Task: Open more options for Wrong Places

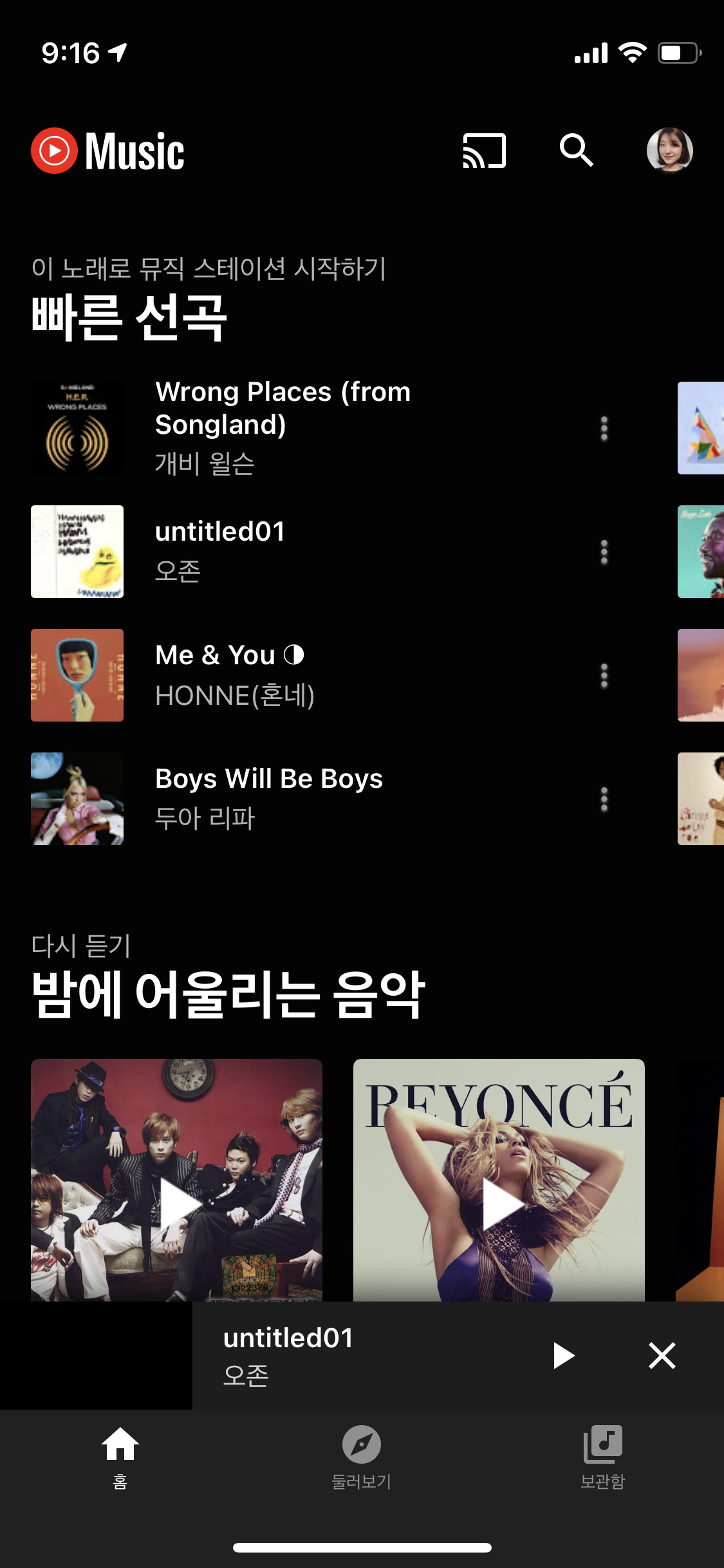Action: pyautogui.click(x=604, y=429)
